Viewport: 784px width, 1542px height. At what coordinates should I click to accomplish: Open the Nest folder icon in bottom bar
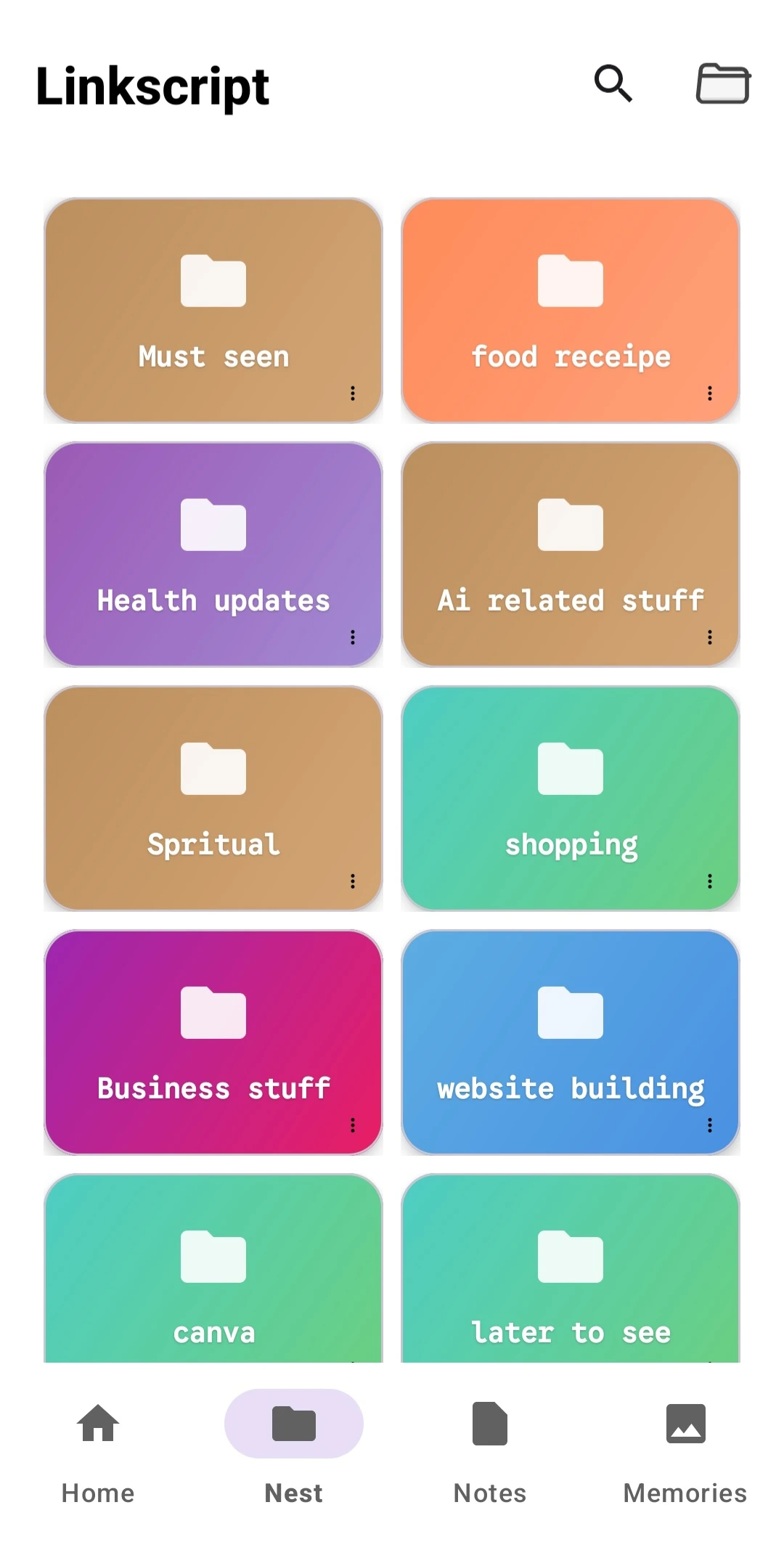pos(293,1424)
